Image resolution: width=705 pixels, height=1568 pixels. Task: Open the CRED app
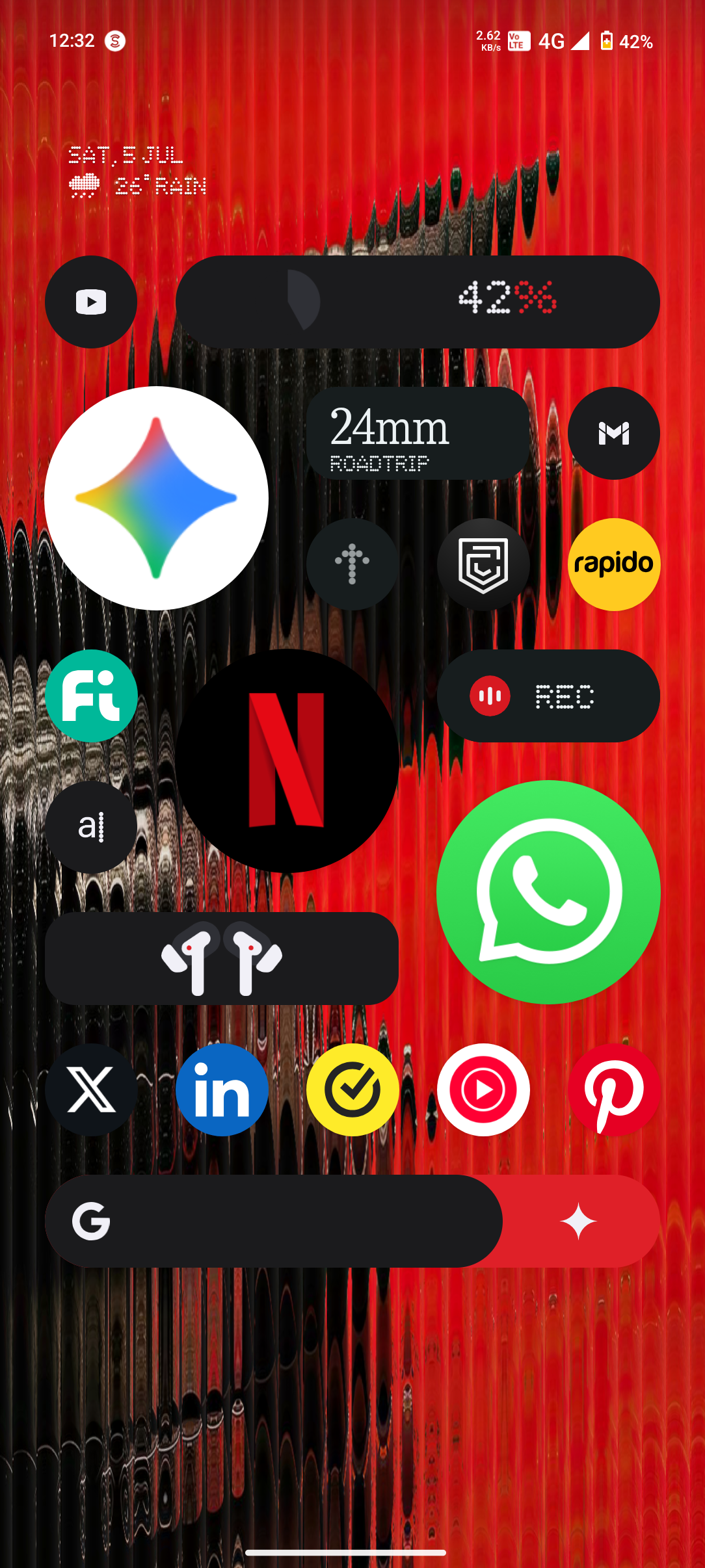[x=483, y=564]
